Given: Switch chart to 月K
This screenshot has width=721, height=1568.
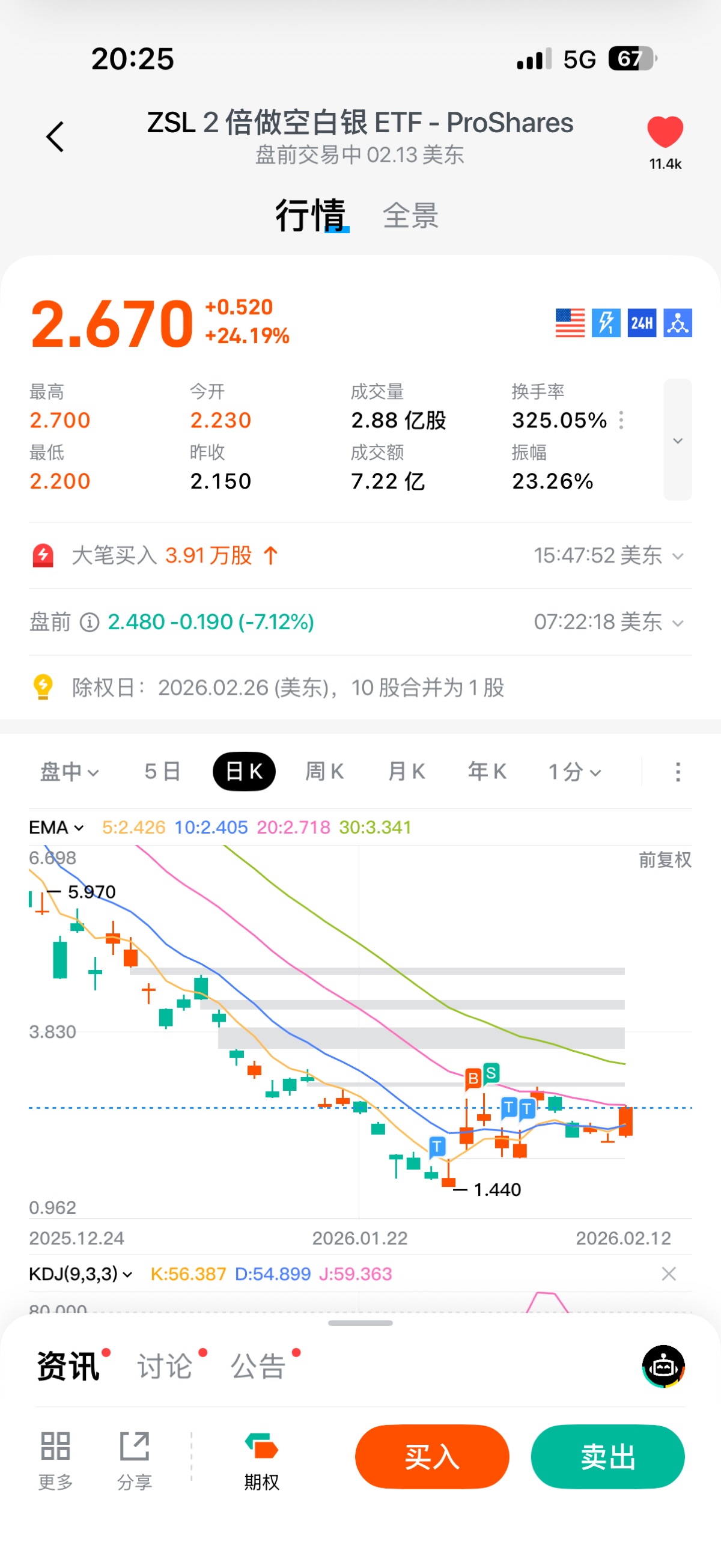Looking at the screenshot, I should [x=406, y=772].
